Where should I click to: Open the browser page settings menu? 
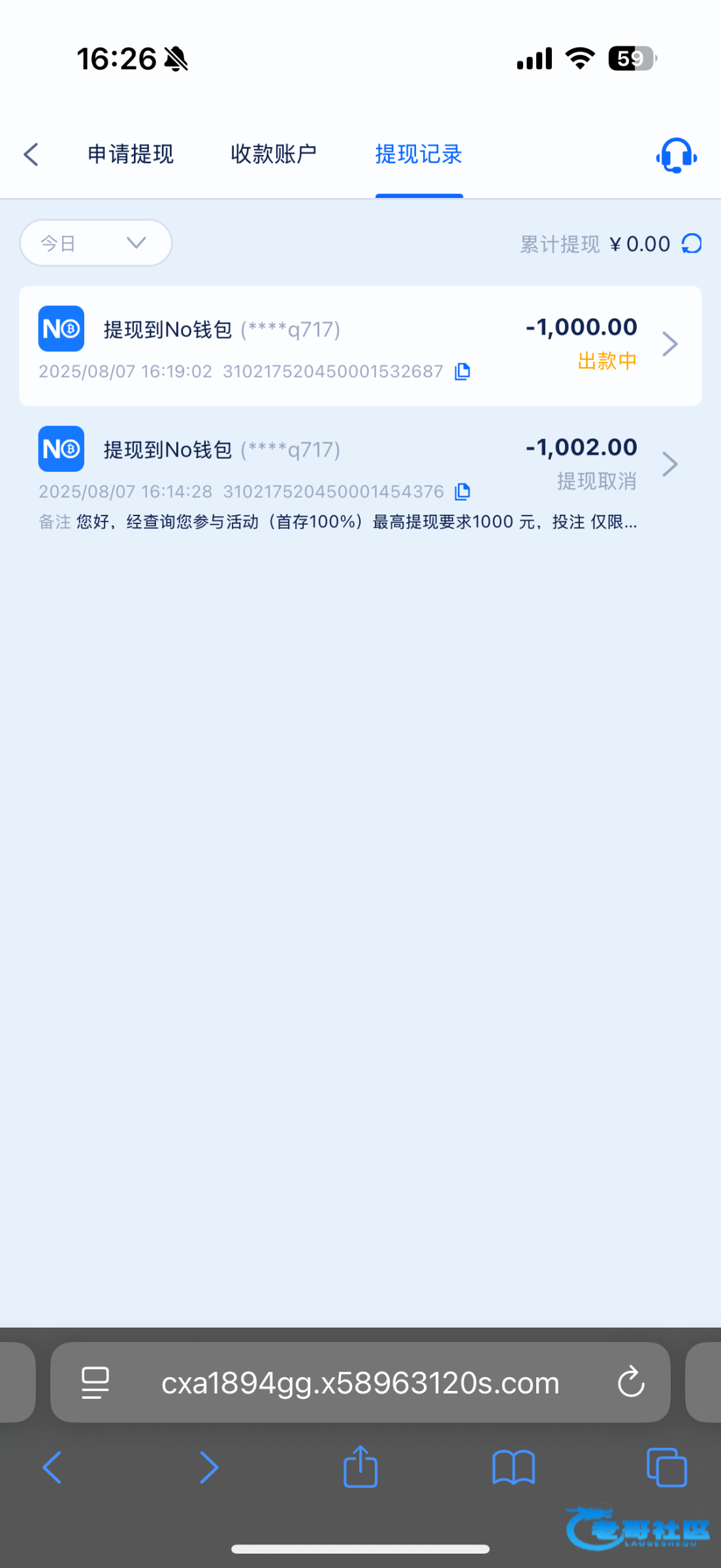pos(95,1382)
